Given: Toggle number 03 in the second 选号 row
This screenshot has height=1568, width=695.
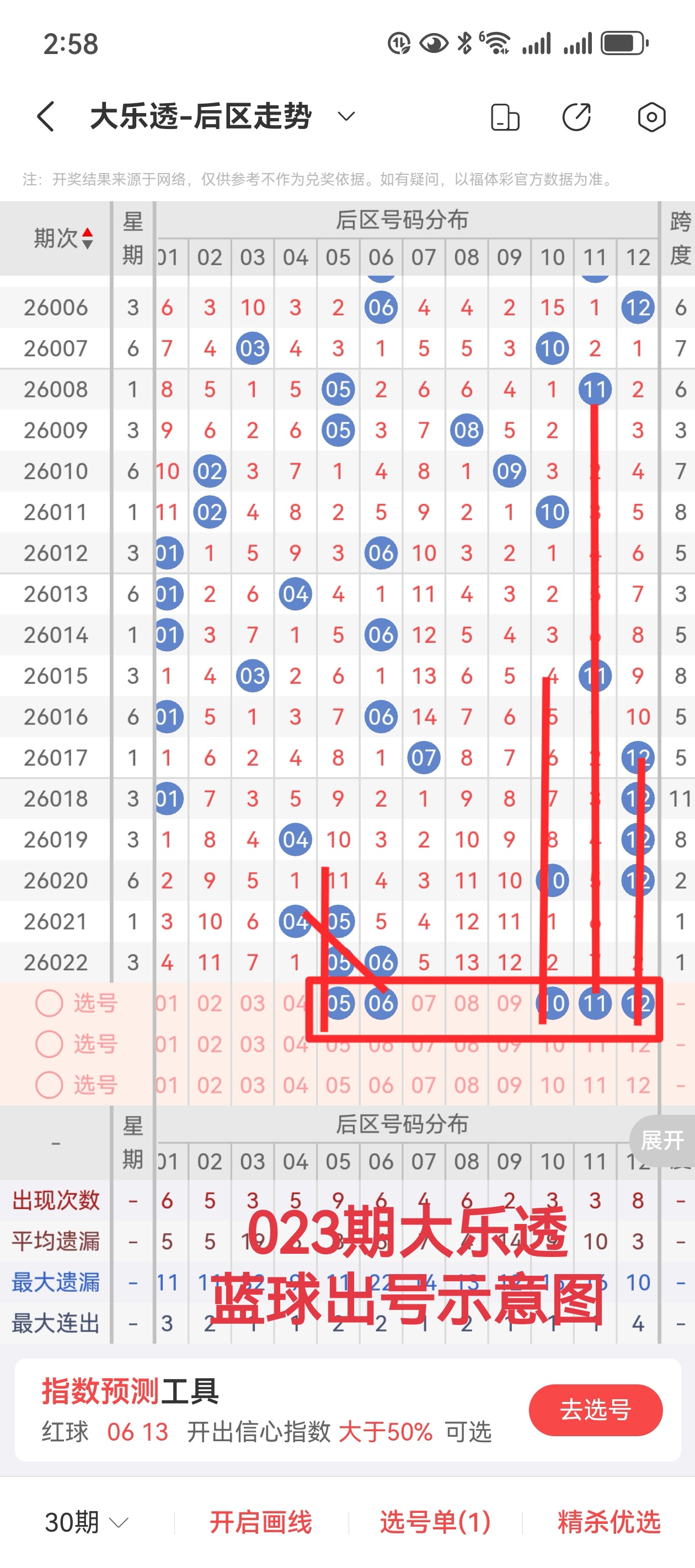Looking at the screenshot, I should click(x=252, y=1045).
